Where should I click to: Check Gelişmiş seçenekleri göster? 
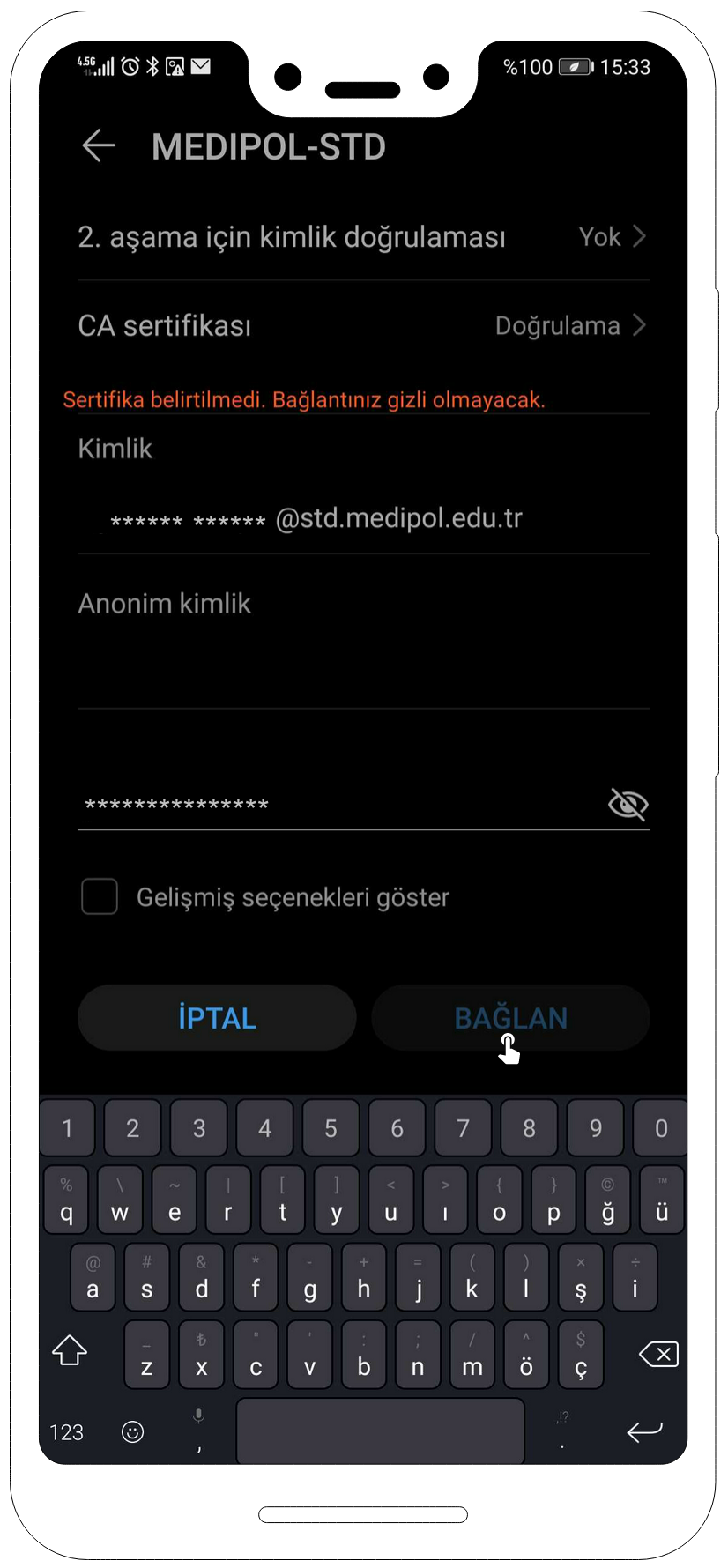100,896
